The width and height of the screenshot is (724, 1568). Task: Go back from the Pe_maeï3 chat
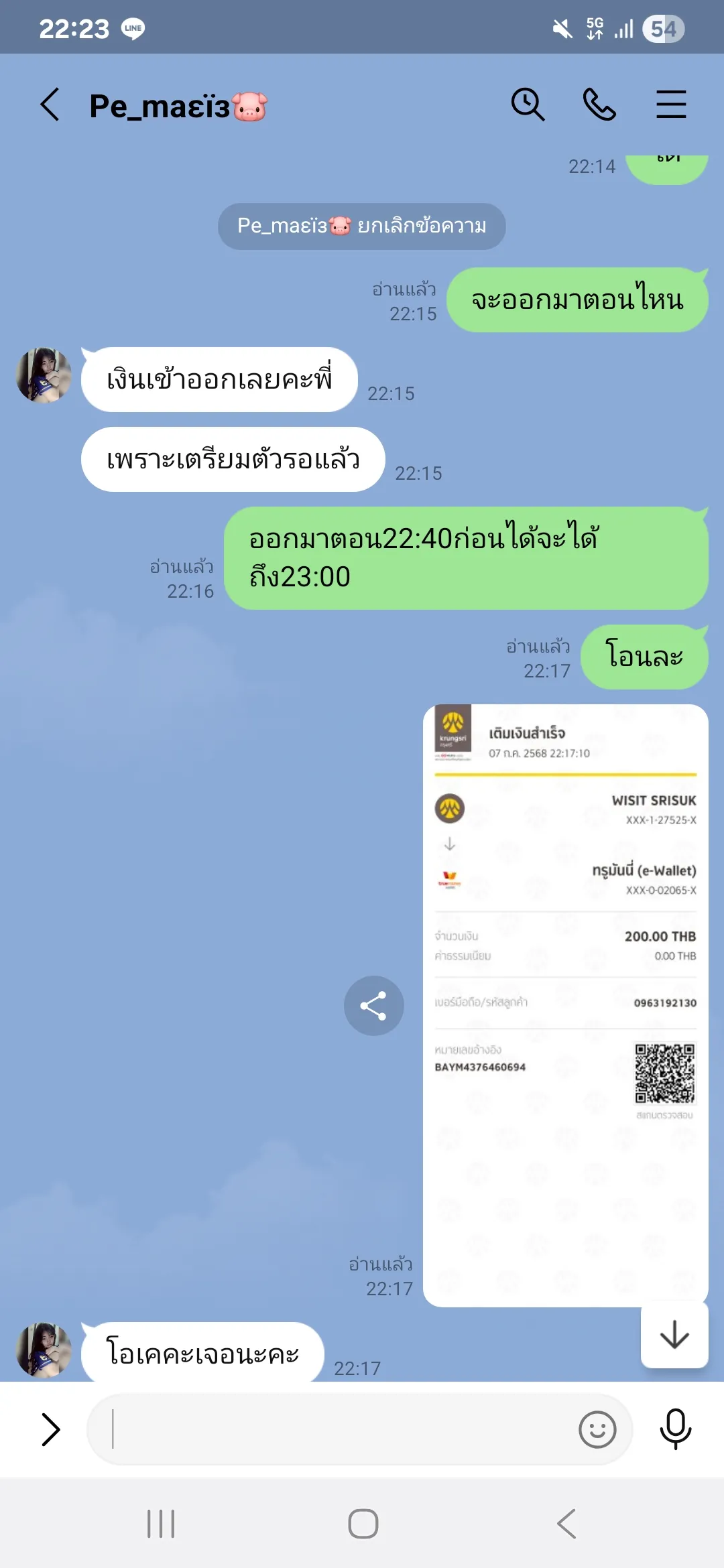pos(50,105)
